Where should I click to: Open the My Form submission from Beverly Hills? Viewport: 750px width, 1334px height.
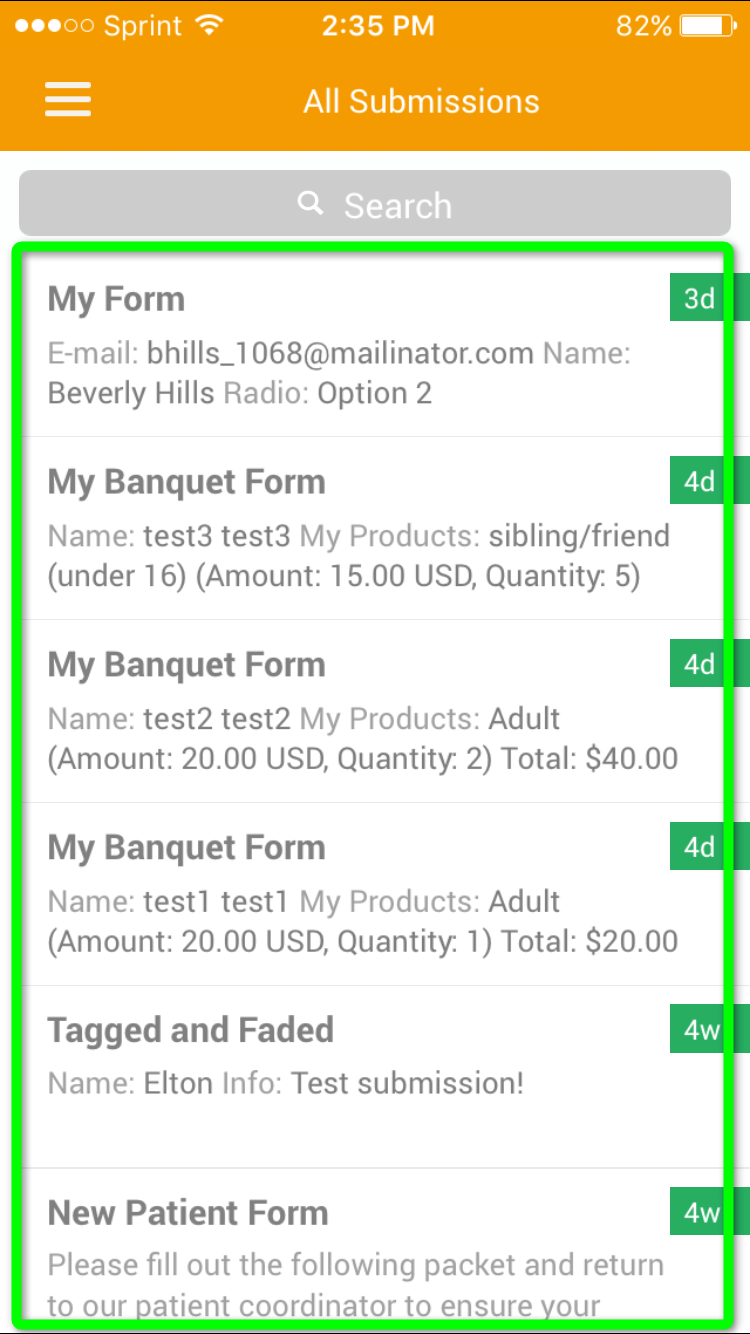click(x=360, y=345)
